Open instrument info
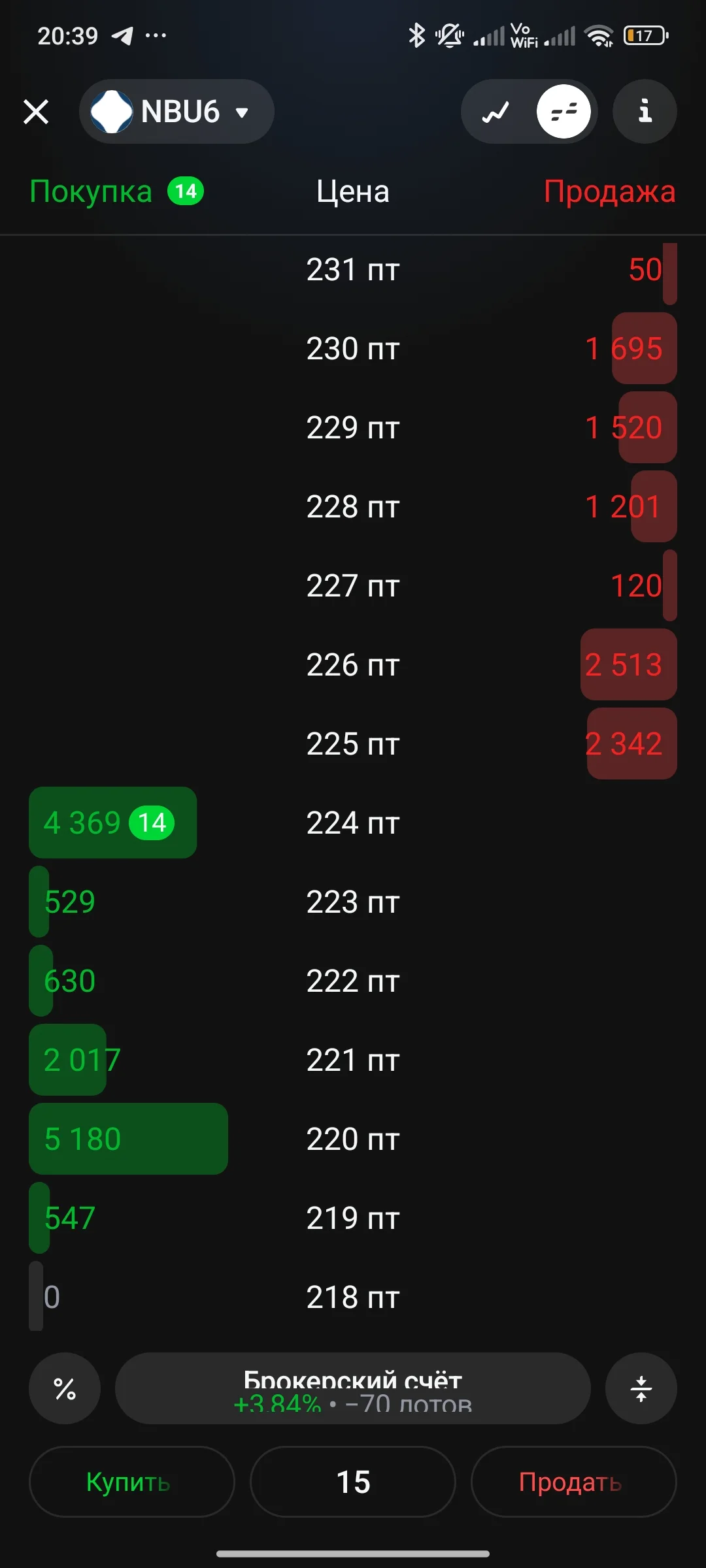Screen dimensions: 706x1568 (x=645, y=112)
